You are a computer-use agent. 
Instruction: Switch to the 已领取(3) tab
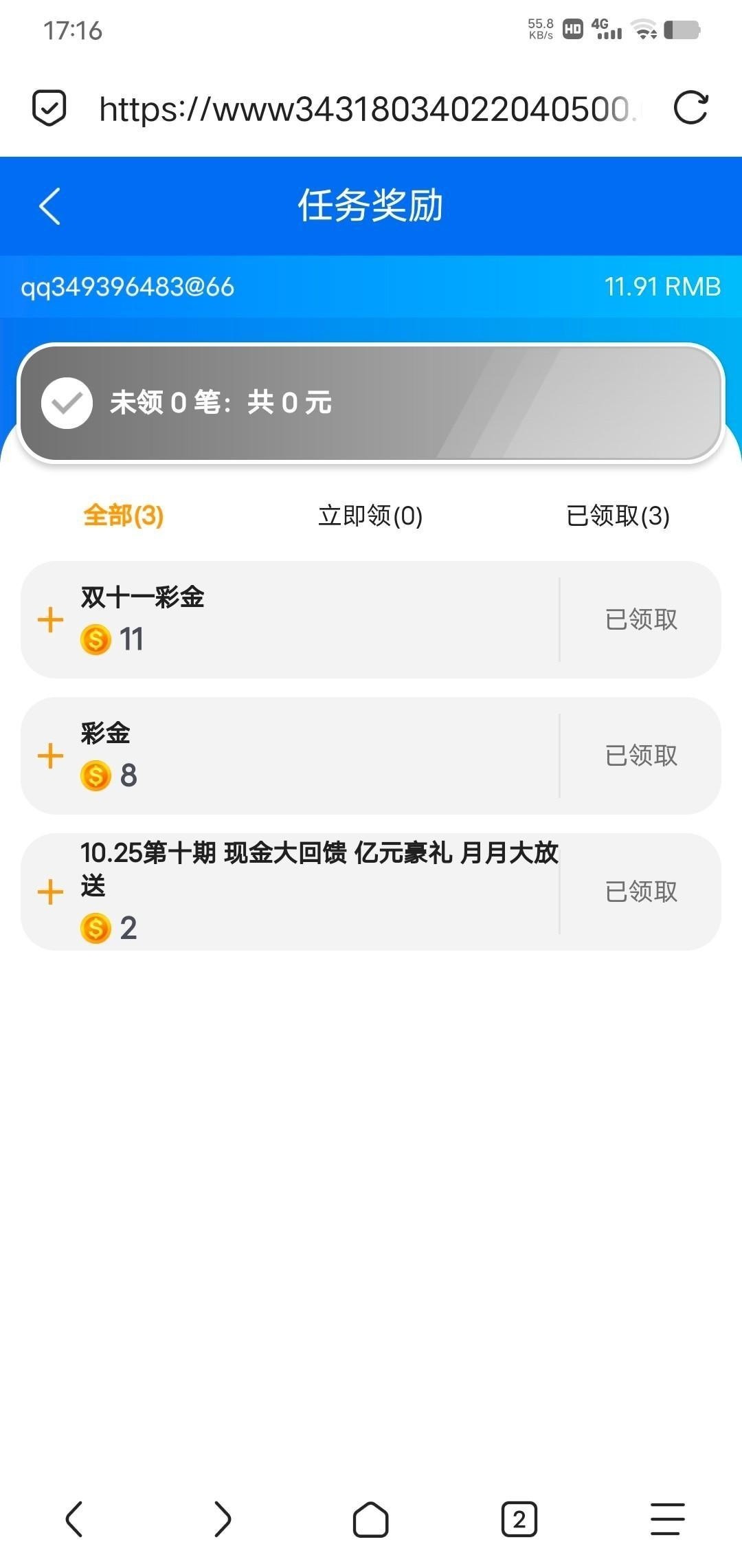618,516
